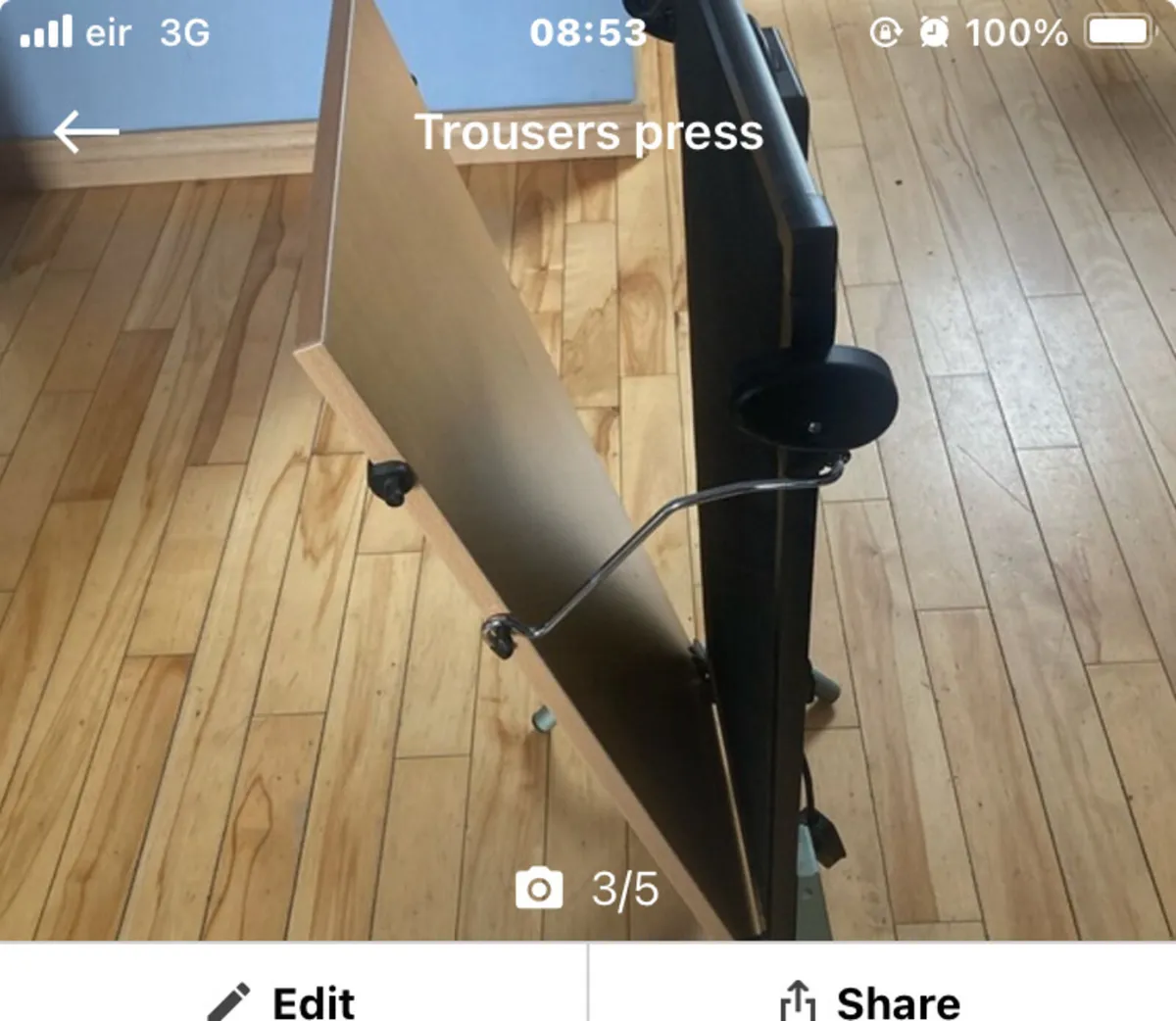Edit the Trousers press ad
Screen dimensions: 1176x1021
click(x=283, y=1000)
